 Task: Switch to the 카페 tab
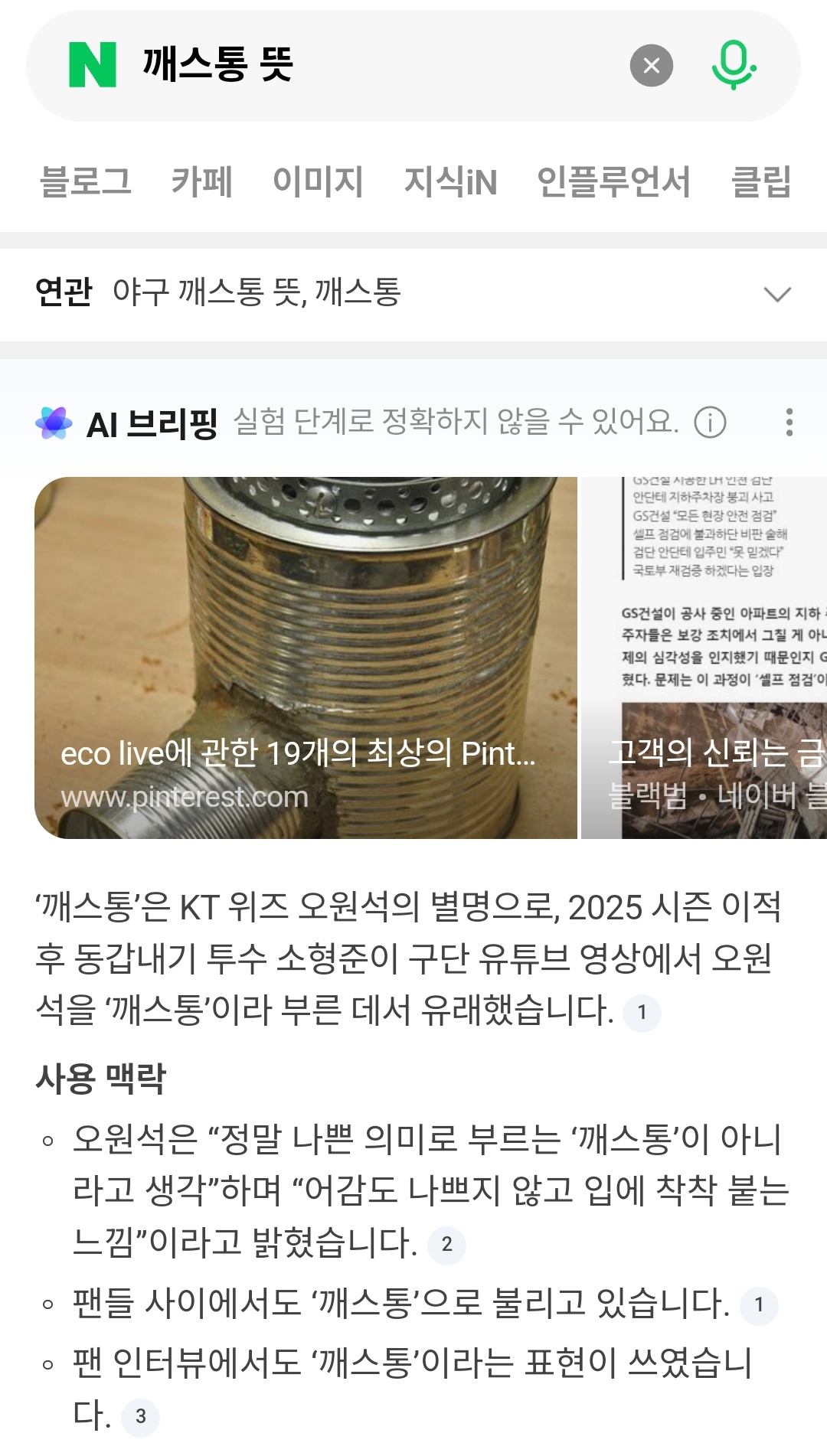click(x=201, y=182)
